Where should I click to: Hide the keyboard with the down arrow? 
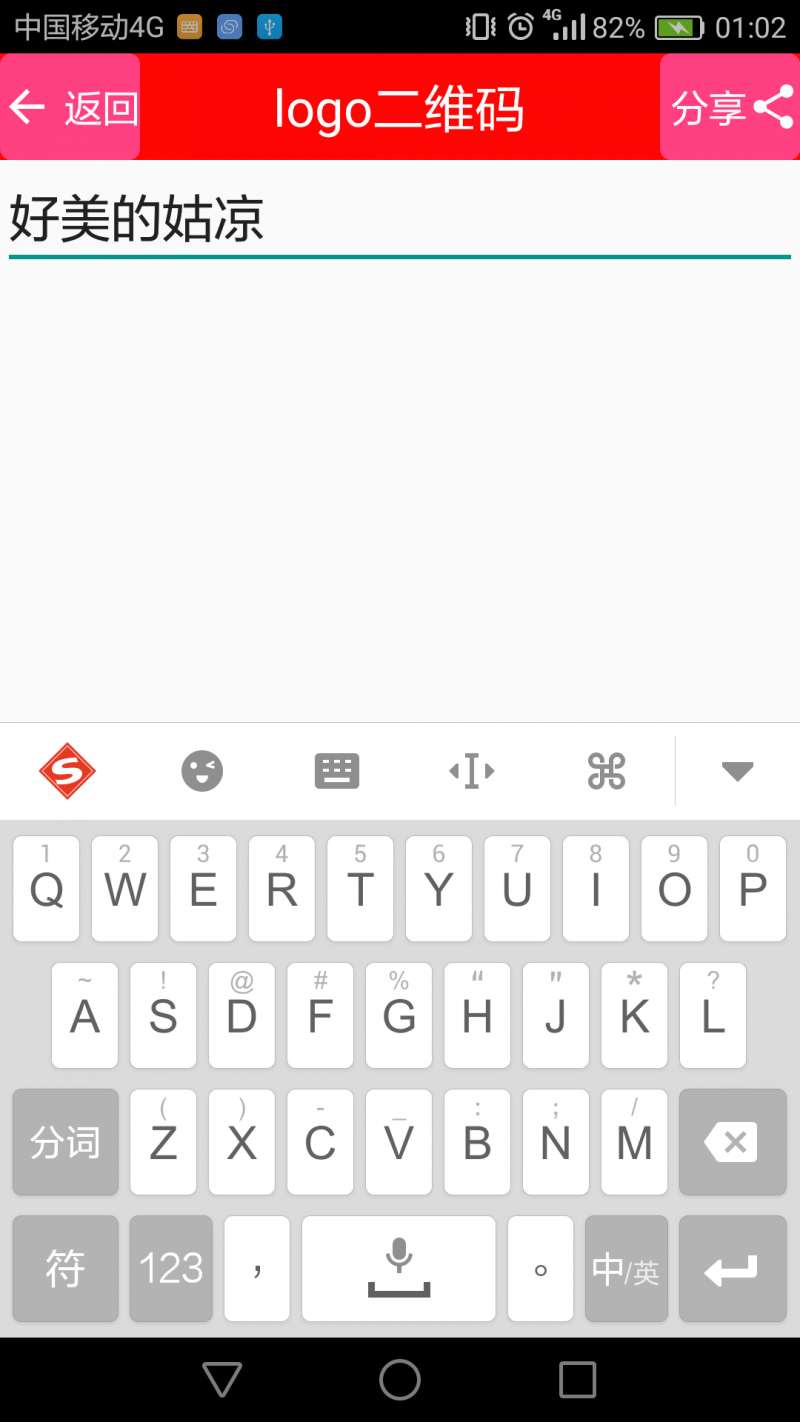coord(738,771)
